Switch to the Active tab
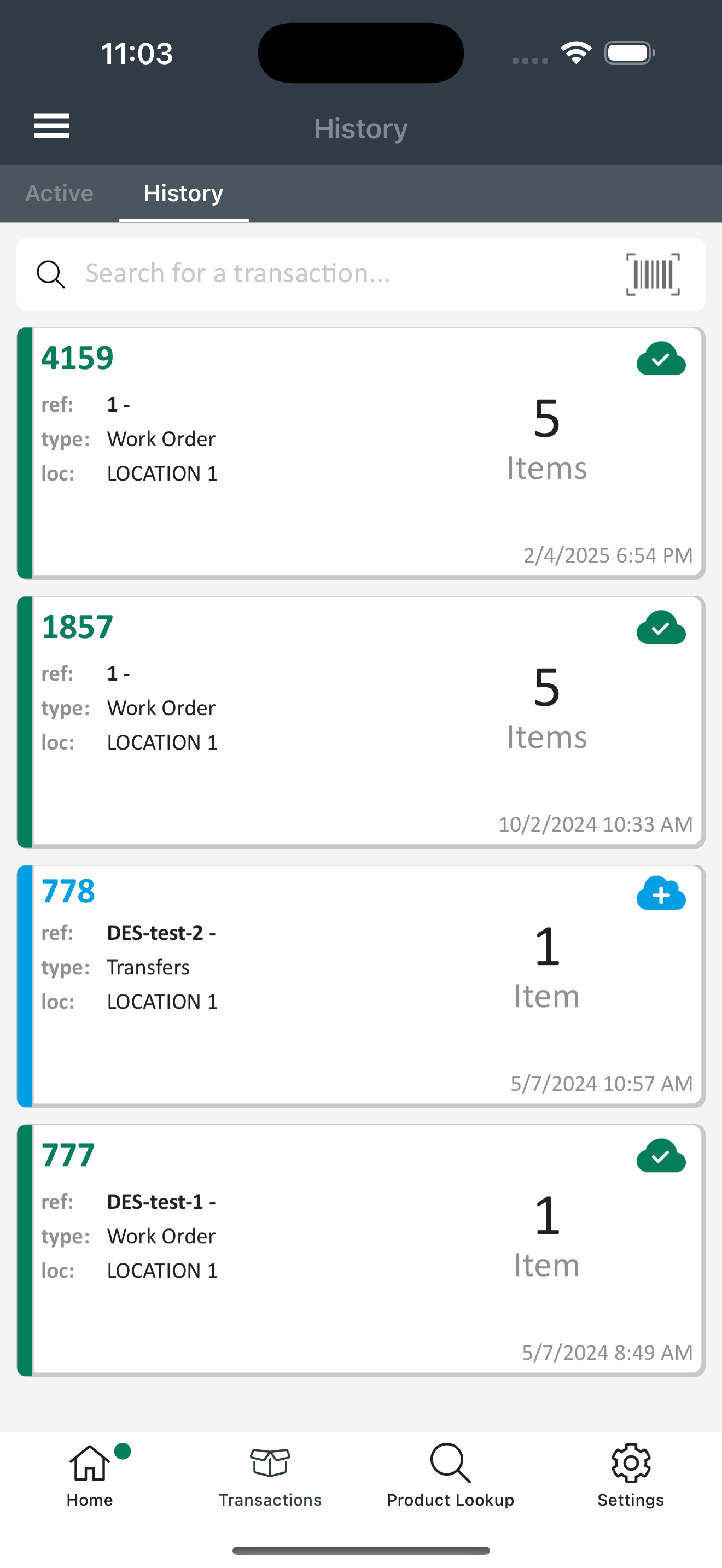 click(60, 194)
